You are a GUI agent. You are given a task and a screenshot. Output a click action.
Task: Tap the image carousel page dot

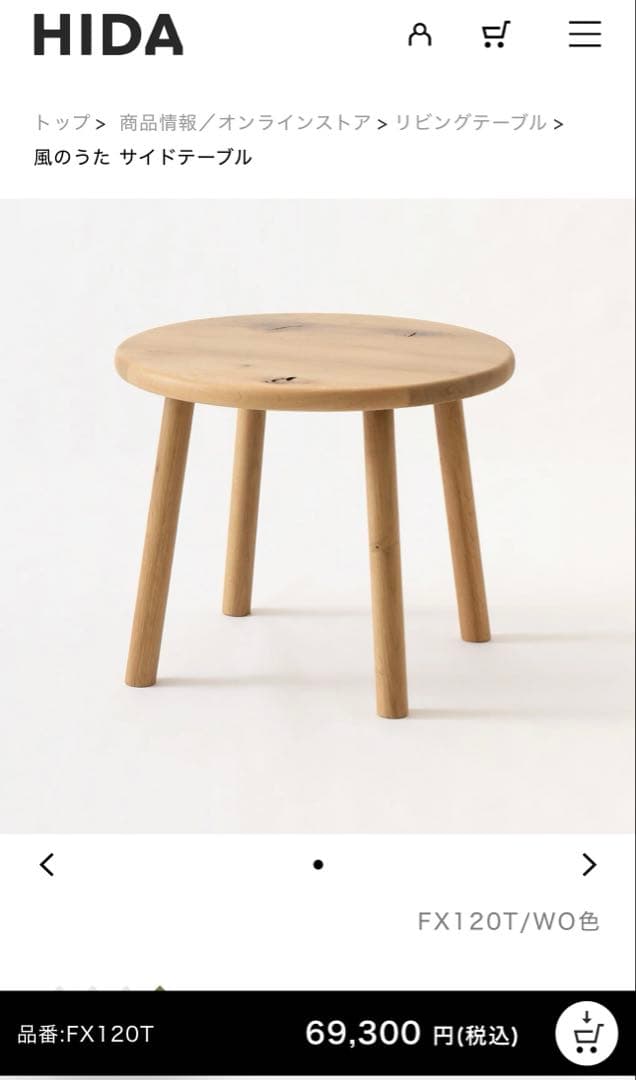point(318,864)
